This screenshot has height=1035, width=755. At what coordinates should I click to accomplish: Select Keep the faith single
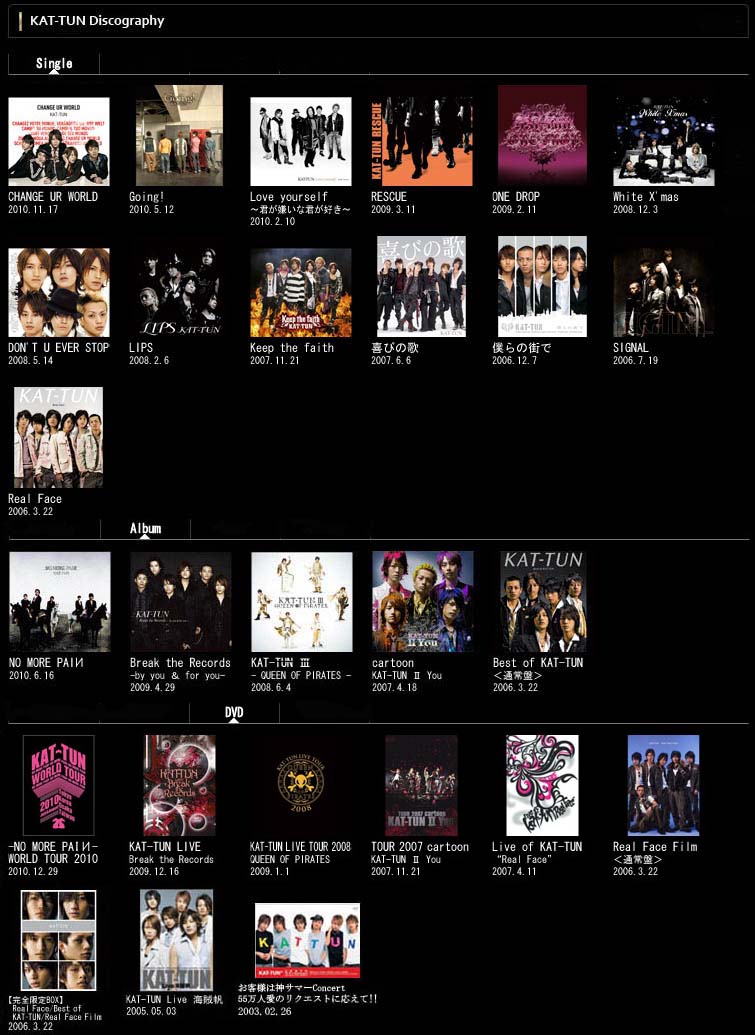[301, 292]
